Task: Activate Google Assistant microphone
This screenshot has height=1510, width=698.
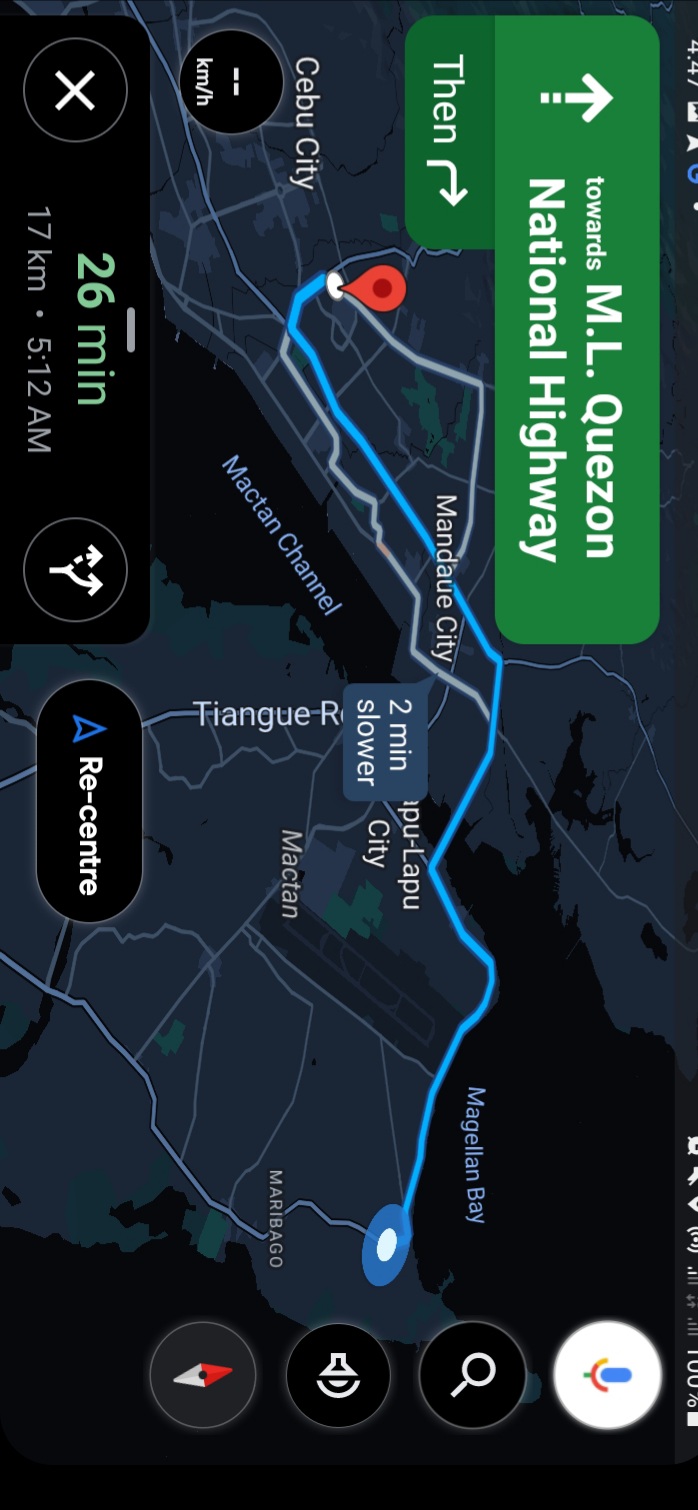Action: pyautogui.click(x=607, y=1375)
